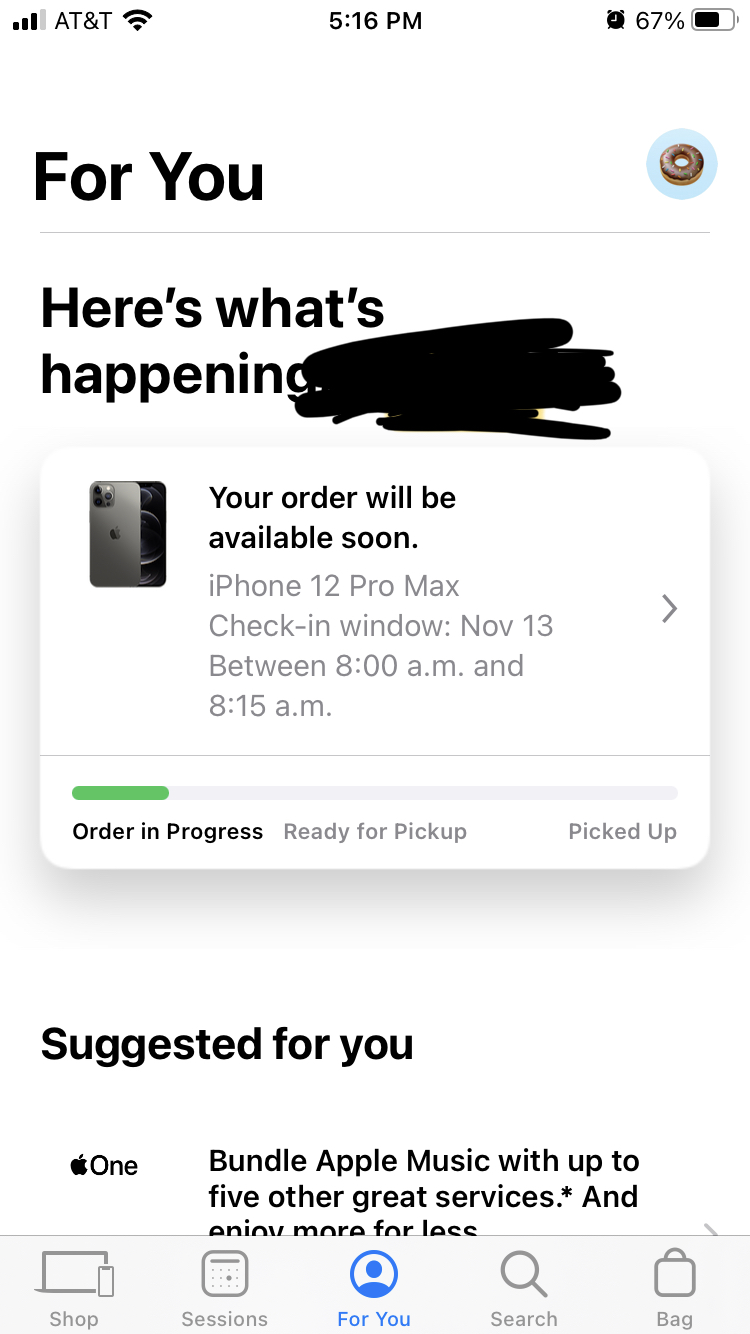Go to the Sessions tab
The width and height of the screenshot is (750, 1334).
(225, 1288)
